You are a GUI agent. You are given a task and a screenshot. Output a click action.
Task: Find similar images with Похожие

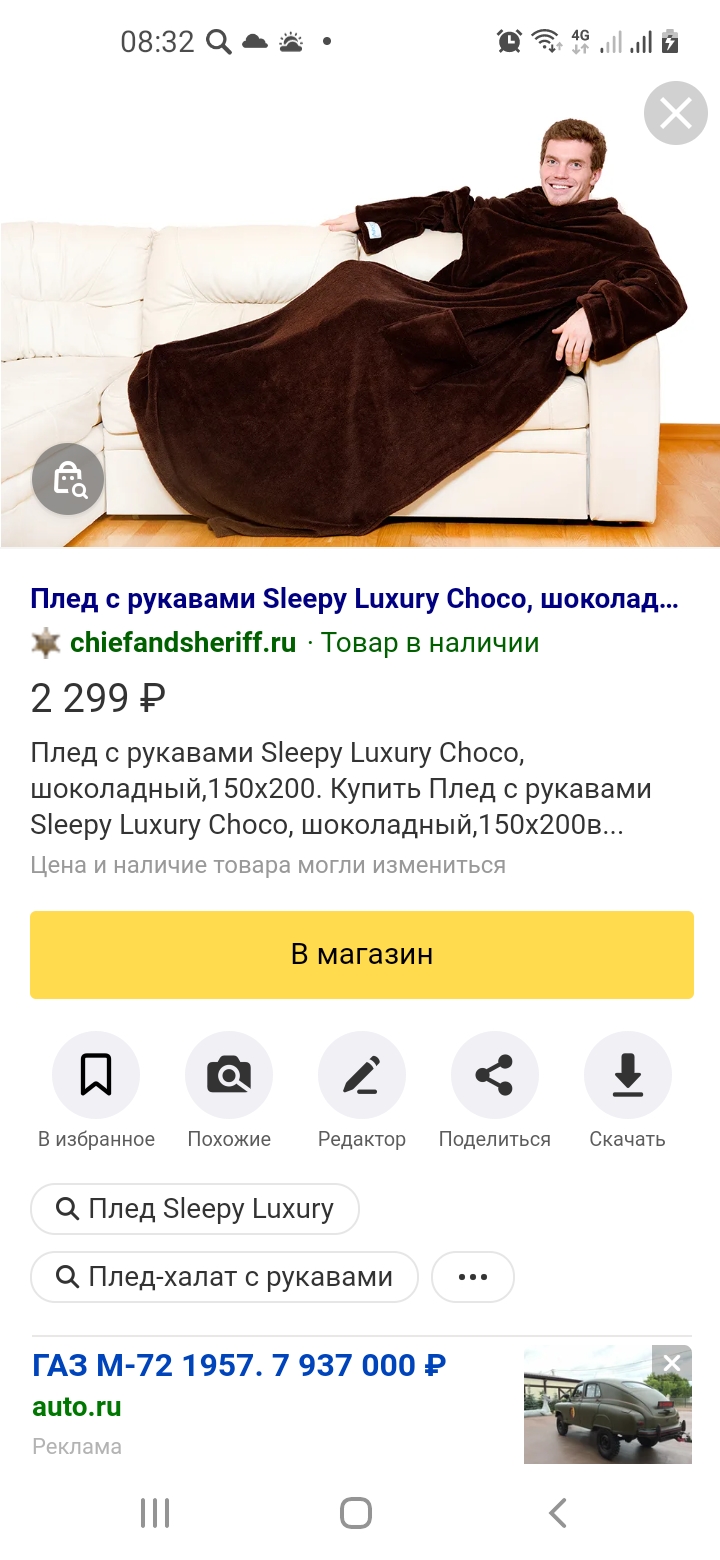coord(229,1092)
